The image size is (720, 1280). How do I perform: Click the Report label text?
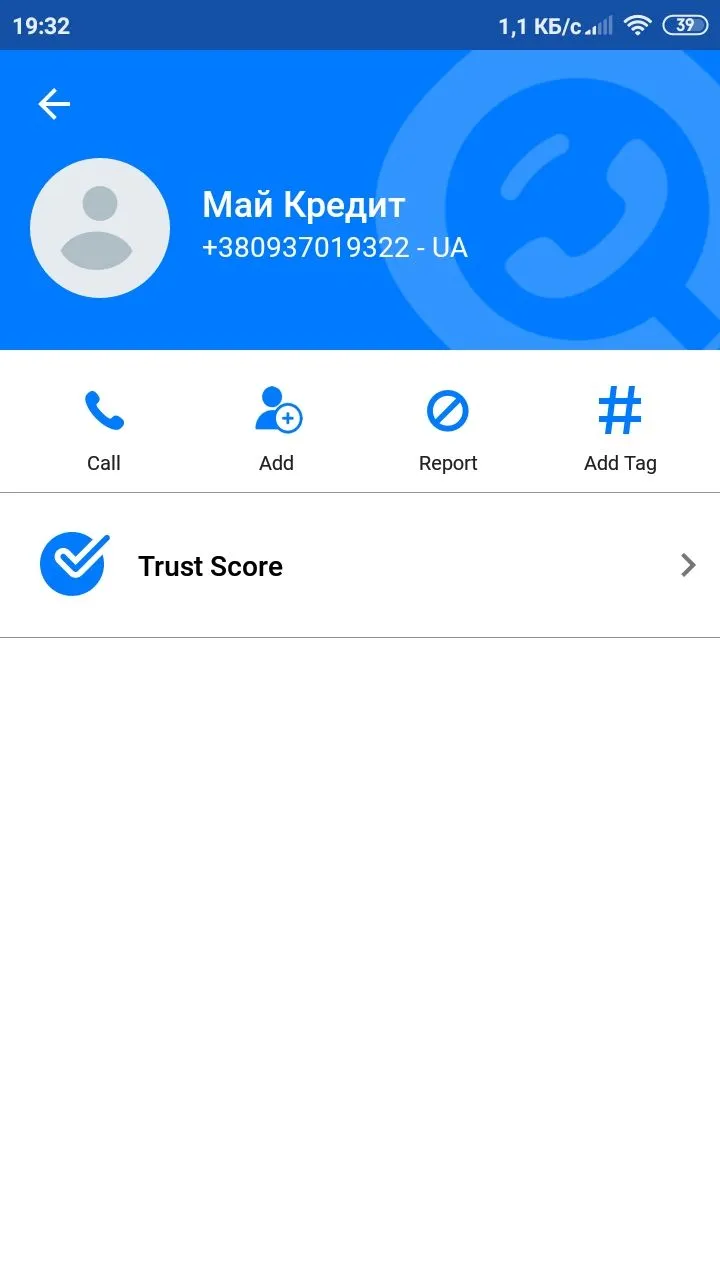click(x=448, y=462)
